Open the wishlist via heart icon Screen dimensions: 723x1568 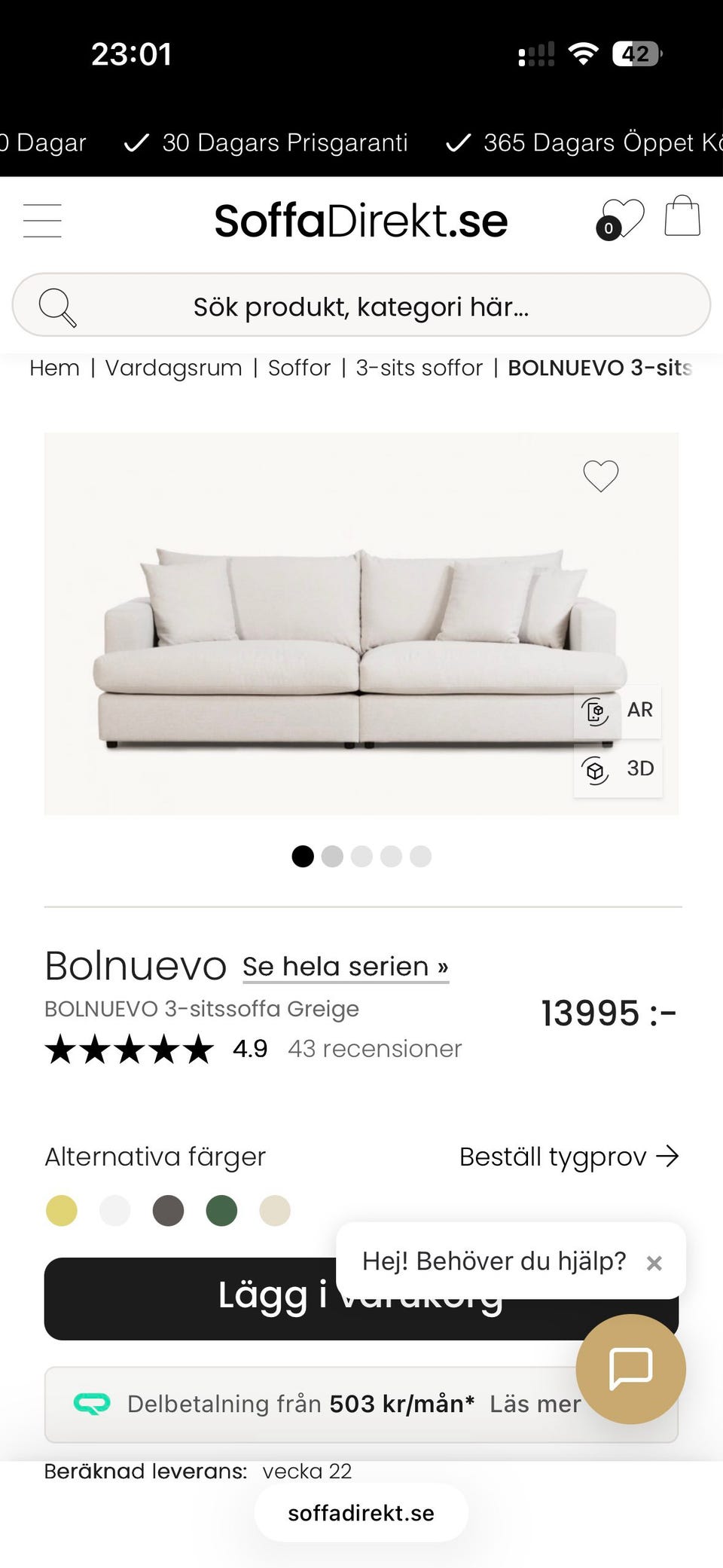tap(625, 217)
